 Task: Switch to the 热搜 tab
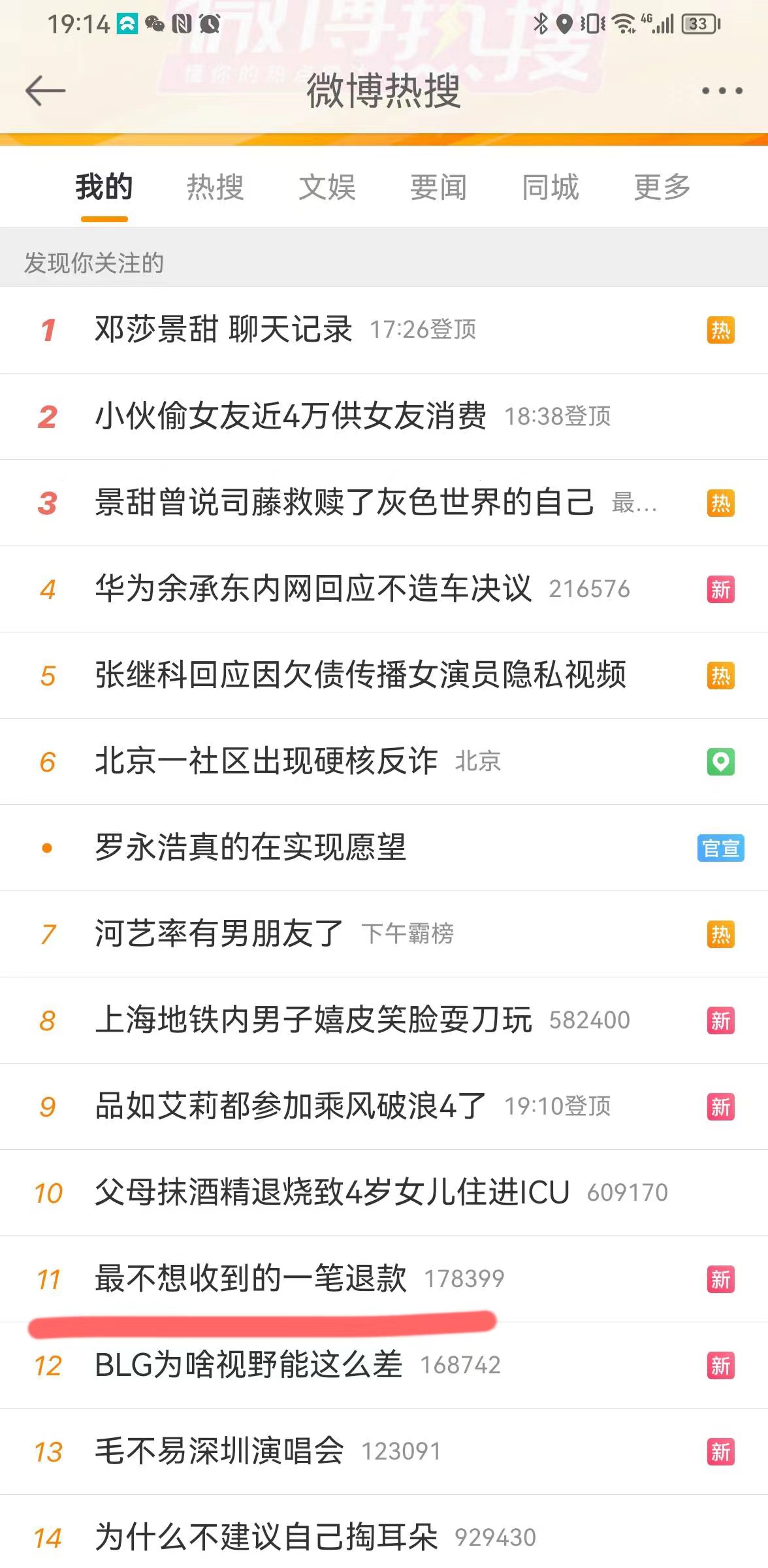[x=215, y=188]
